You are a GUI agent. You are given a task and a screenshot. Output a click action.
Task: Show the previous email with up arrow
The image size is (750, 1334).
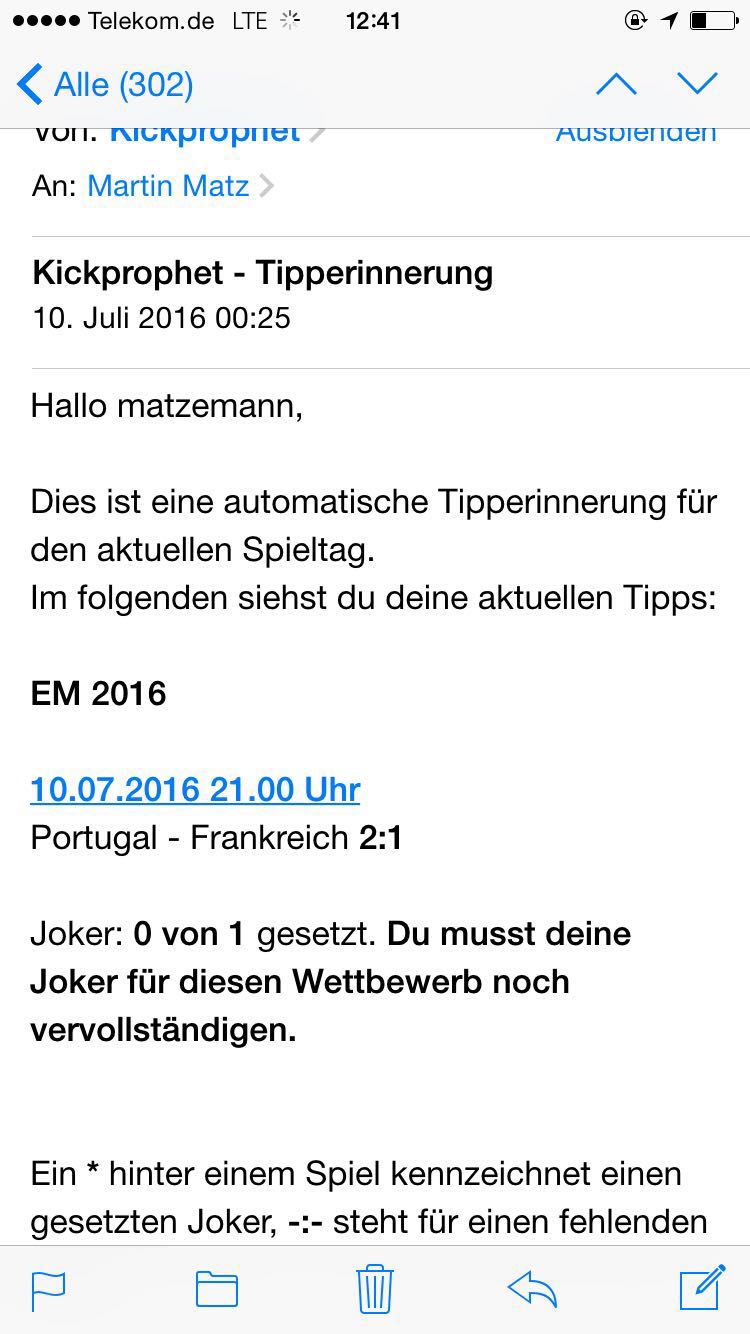pos(616,85)
